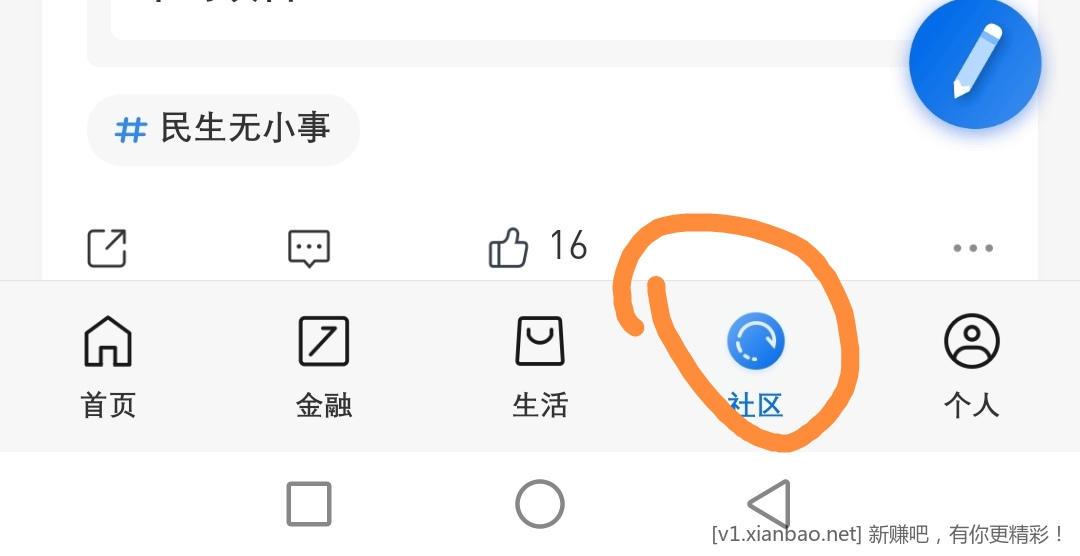Open the comments on this post
The image size is (1080, 556).
tap(309, 248)
